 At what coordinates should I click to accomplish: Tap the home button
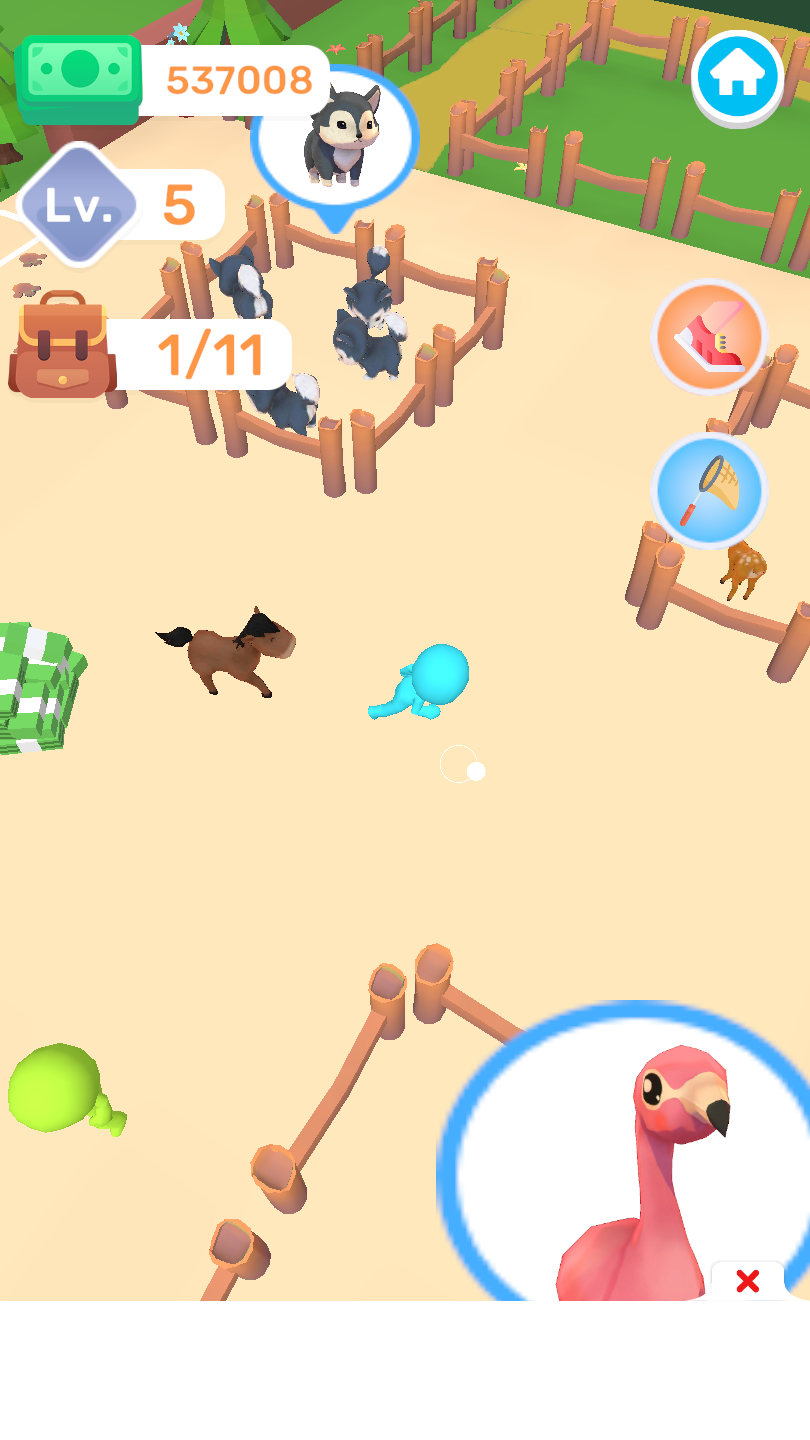pos(739,77)
